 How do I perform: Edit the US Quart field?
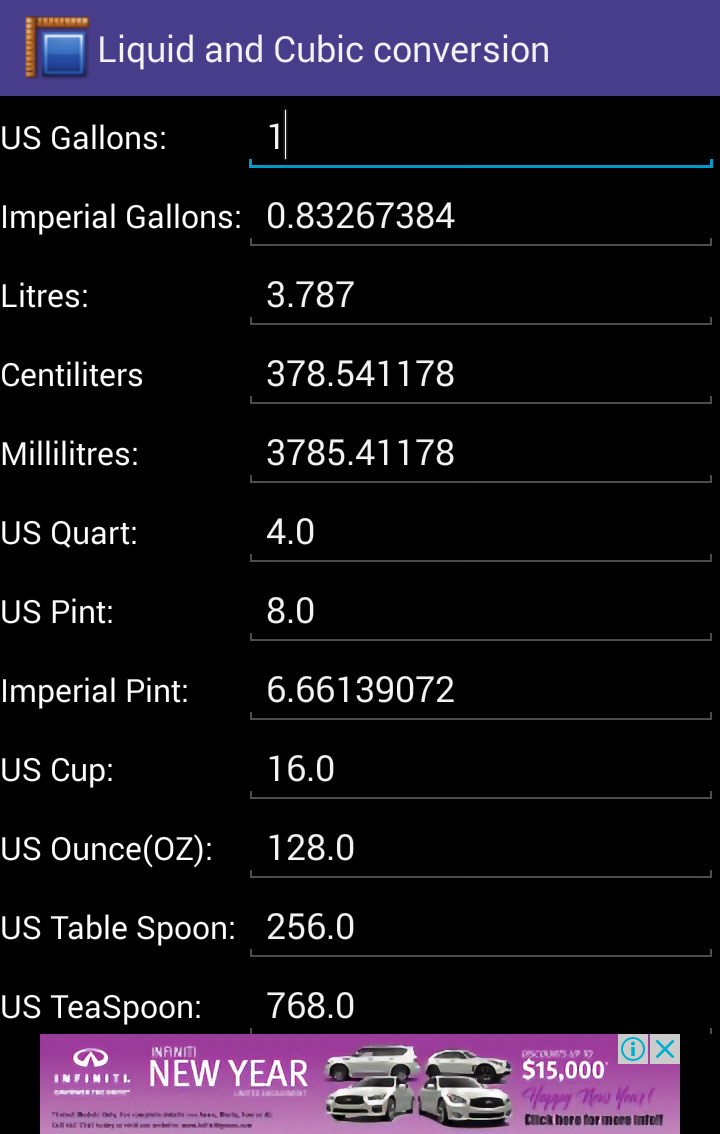[480, 532]
